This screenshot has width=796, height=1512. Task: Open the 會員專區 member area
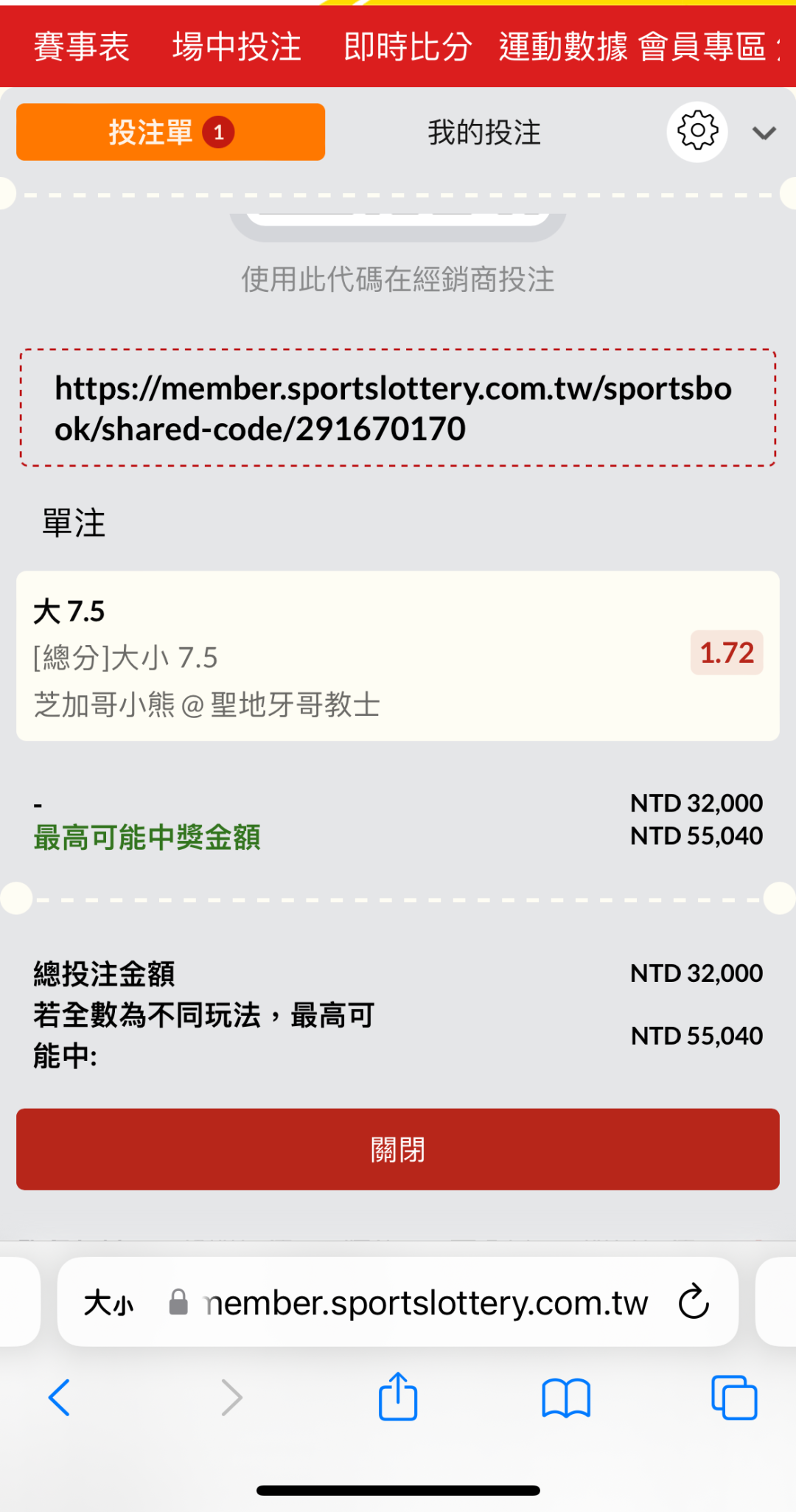(x=702, y=47)
